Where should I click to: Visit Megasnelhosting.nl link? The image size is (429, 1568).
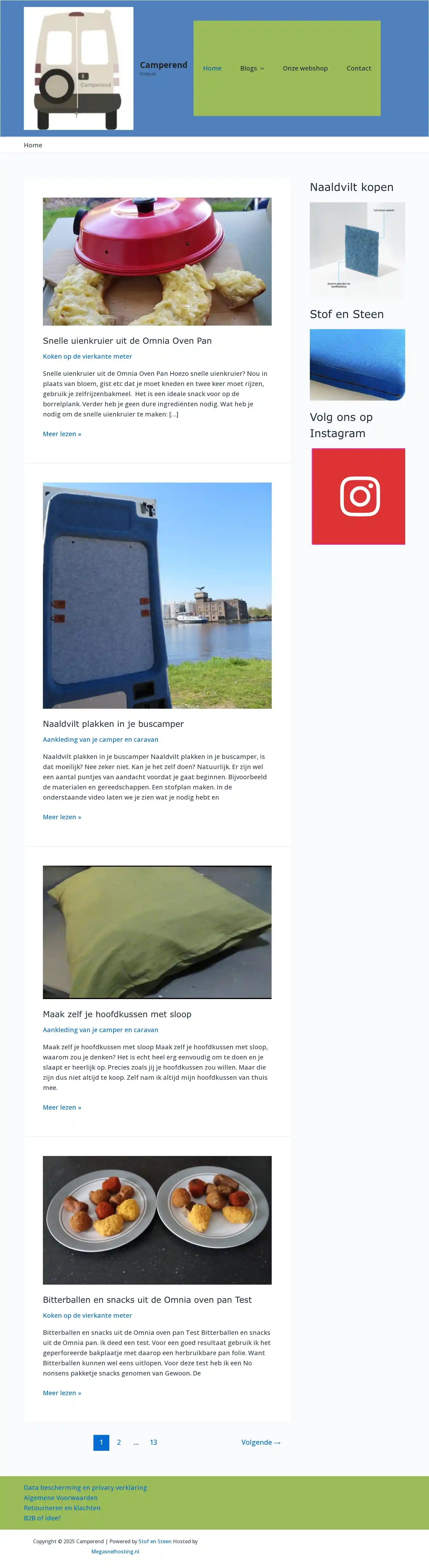coord(115,1551)
